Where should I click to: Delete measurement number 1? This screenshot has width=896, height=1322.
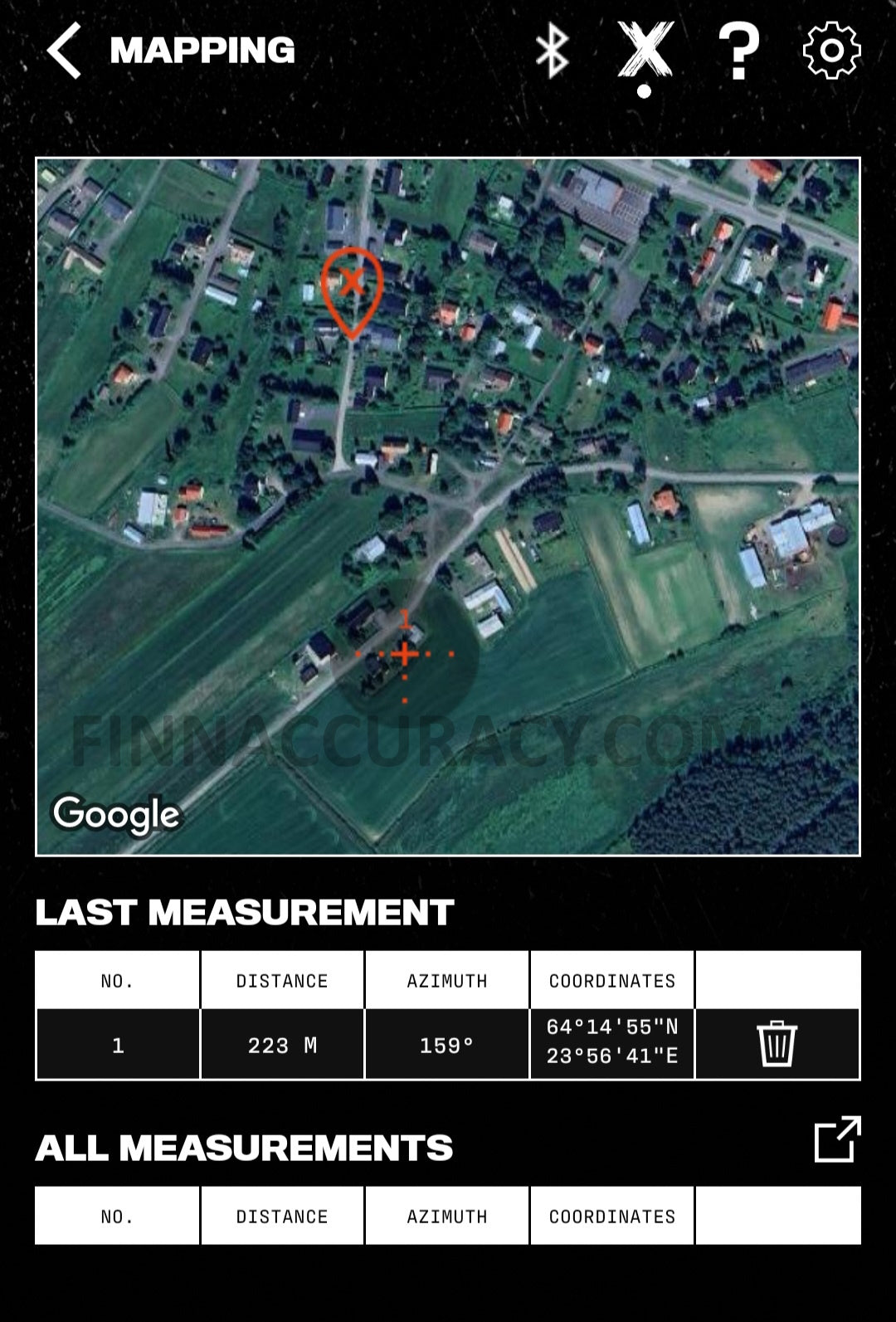[777, 1044]
